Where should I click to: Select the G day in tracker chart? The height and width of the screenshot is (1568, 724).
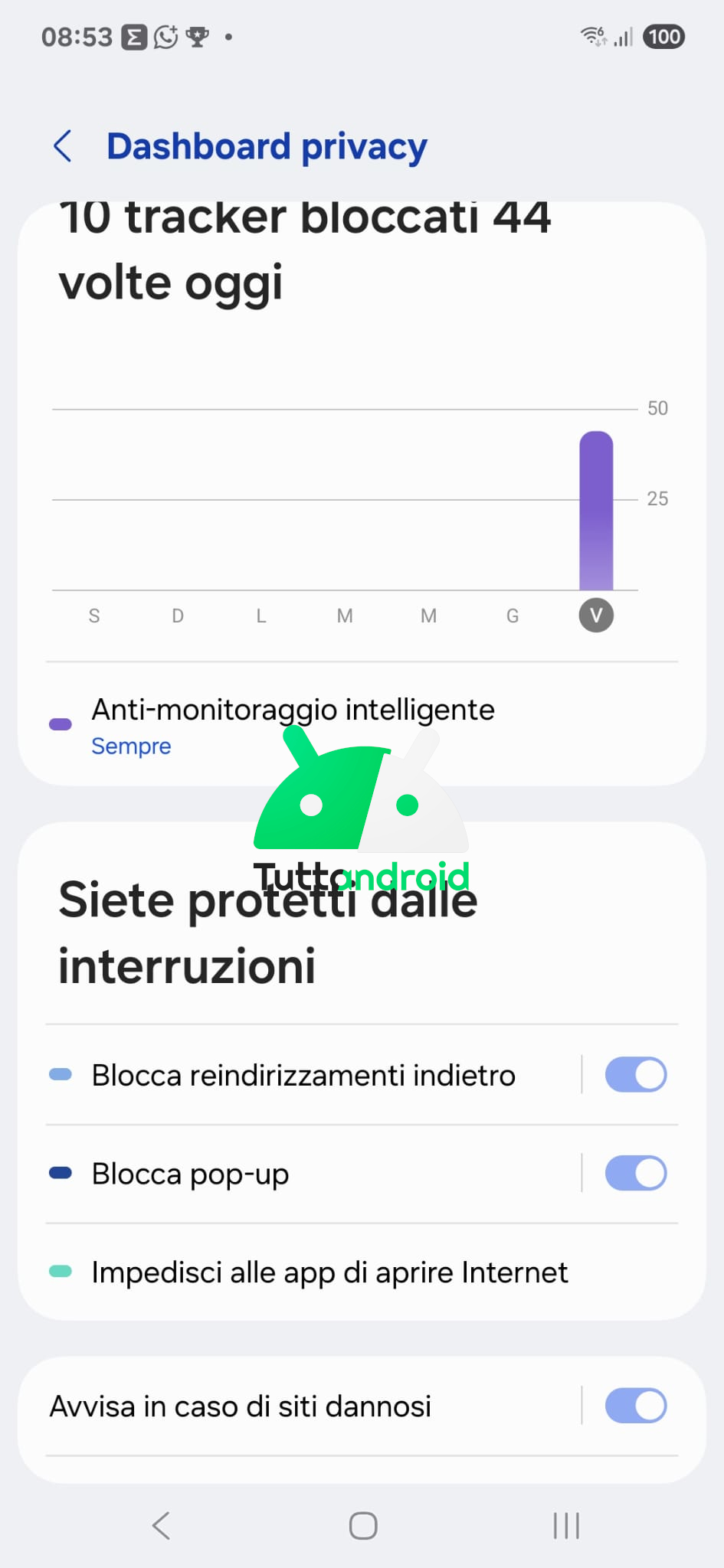coord(513,616)
